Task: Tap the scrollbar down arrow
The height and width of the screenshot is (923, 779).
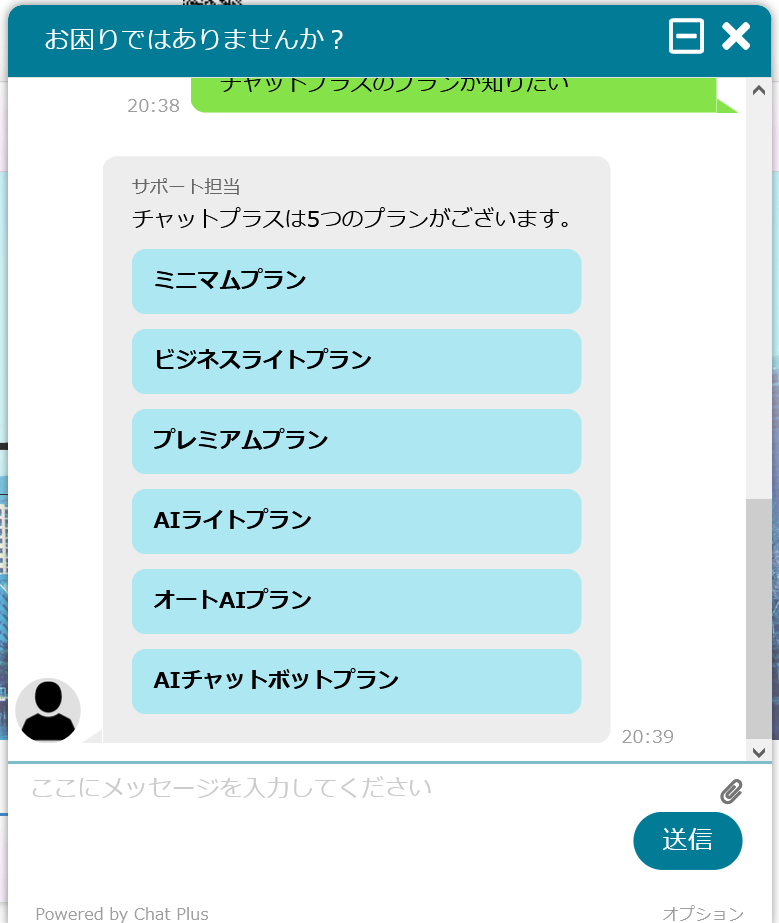Action: 758,752
